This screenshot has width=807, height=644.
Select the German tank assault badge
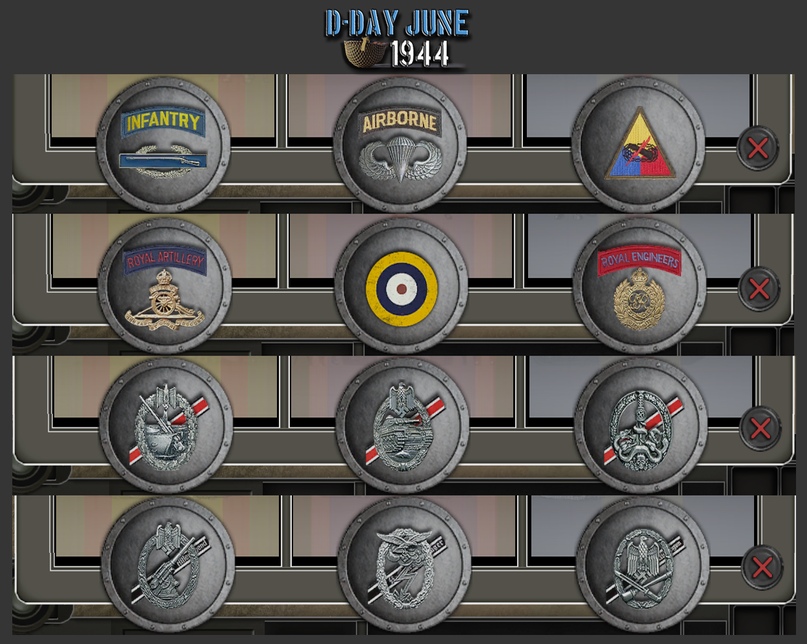click(x=400, y=423)
